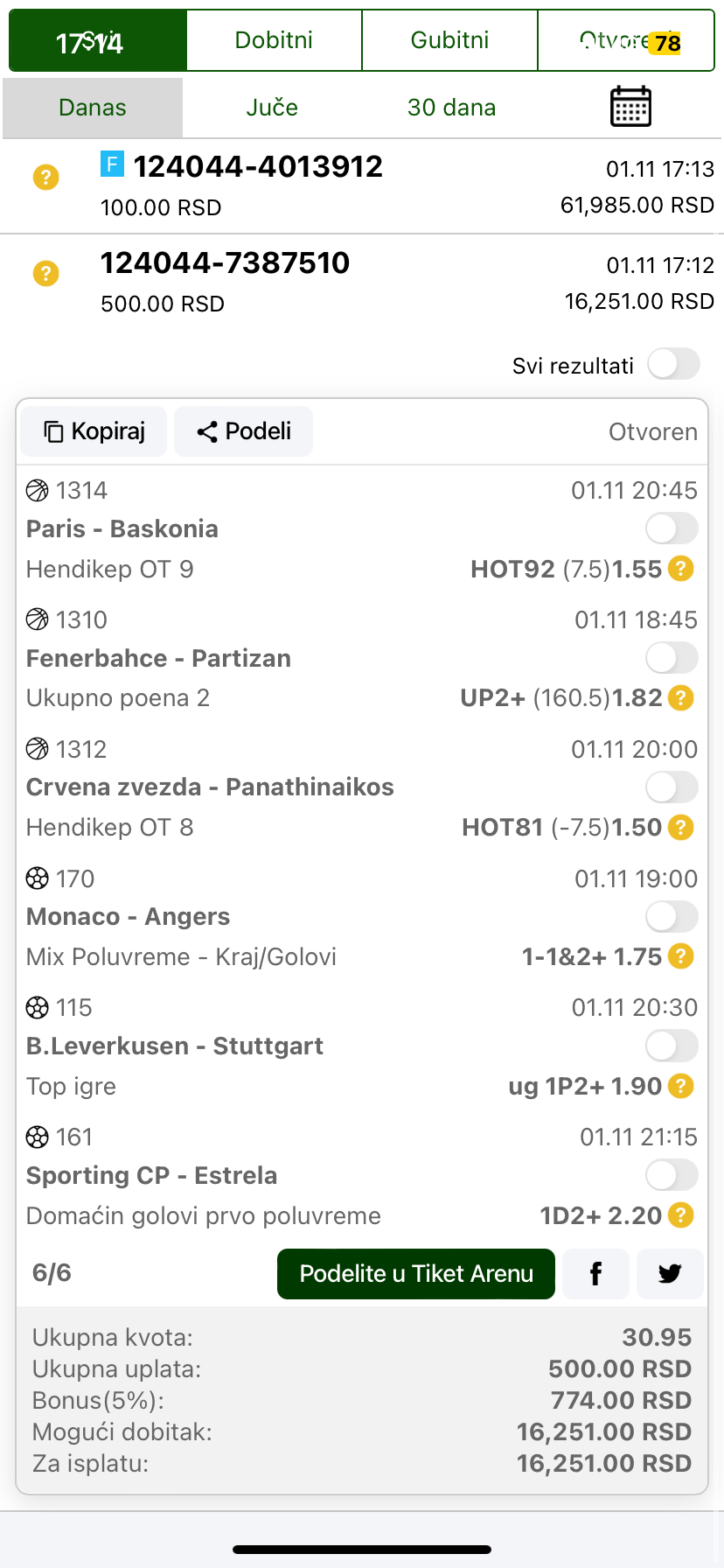Screen dimensions: 724x1568
Task: Share the ticket via Podeli
Action: 244,431
